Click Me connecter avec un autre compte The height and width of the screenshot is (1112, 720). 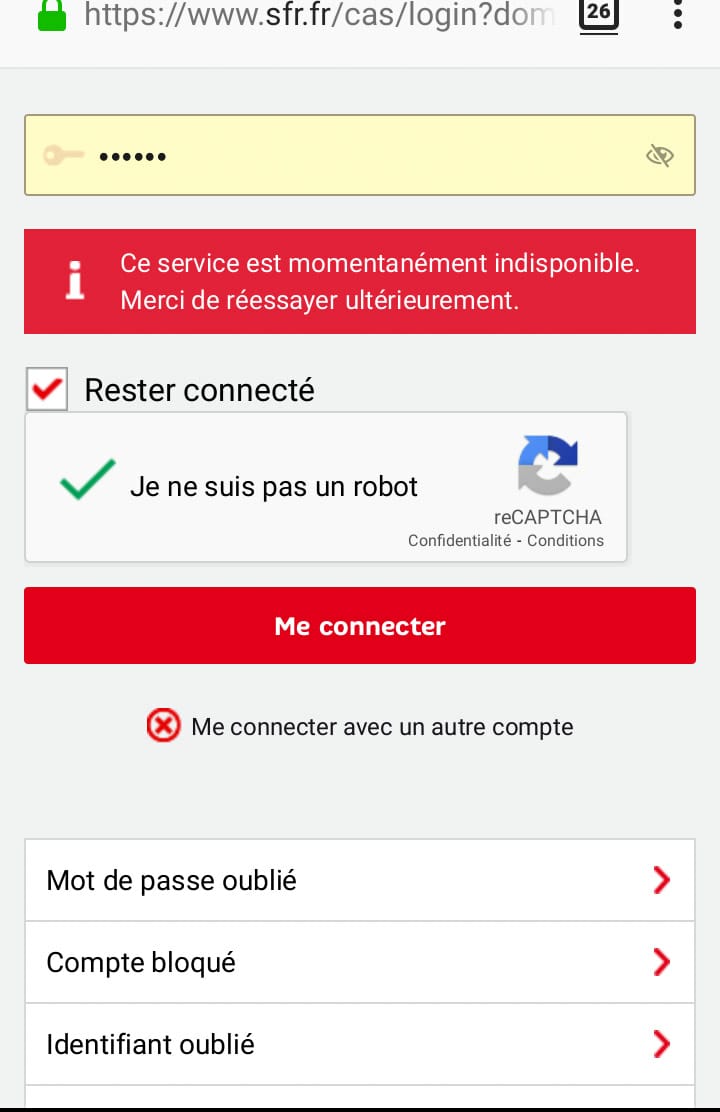point(380,726)
